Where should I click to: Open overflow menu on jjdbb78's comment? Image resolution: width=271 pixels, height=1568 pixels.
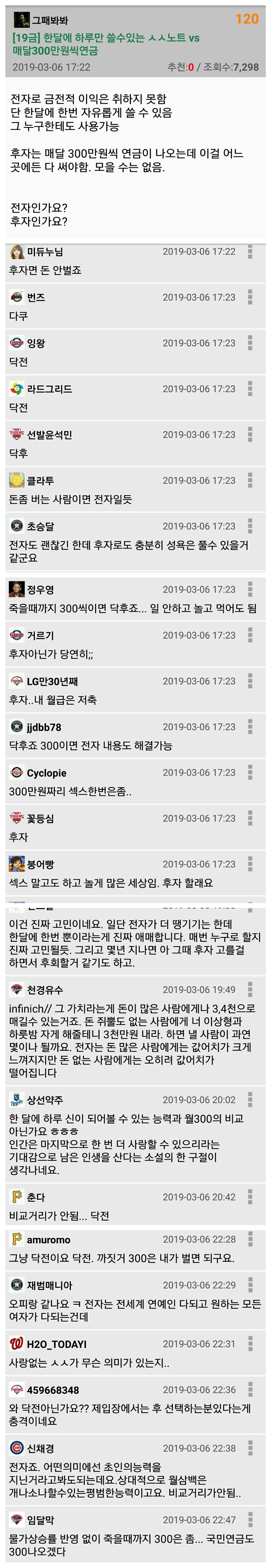[250, 727]
